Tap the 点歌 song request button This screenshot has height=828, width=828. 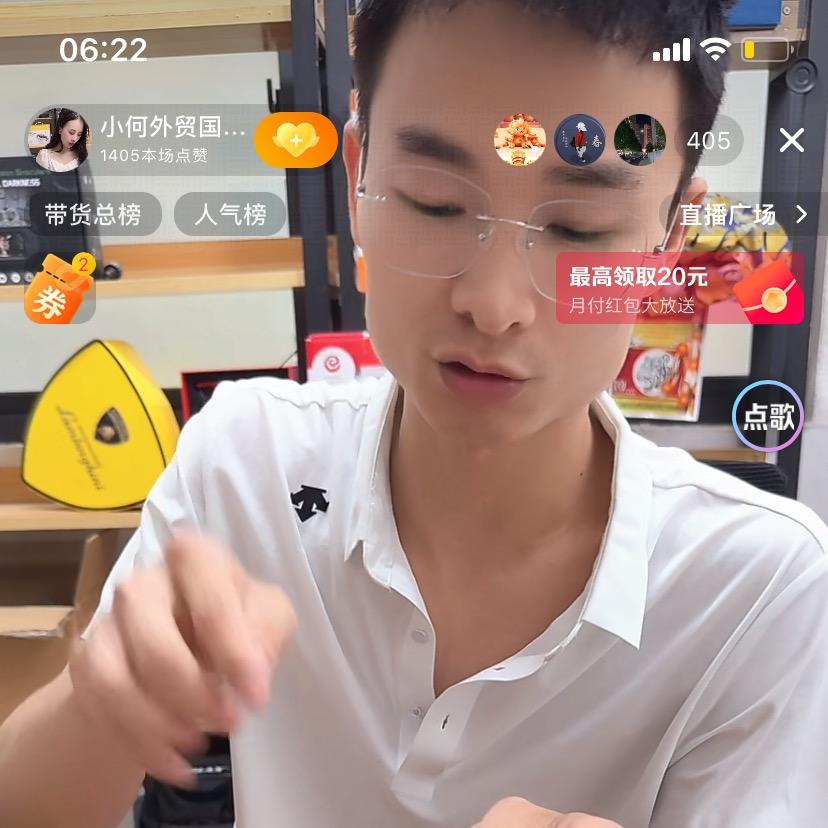point(767,417)
